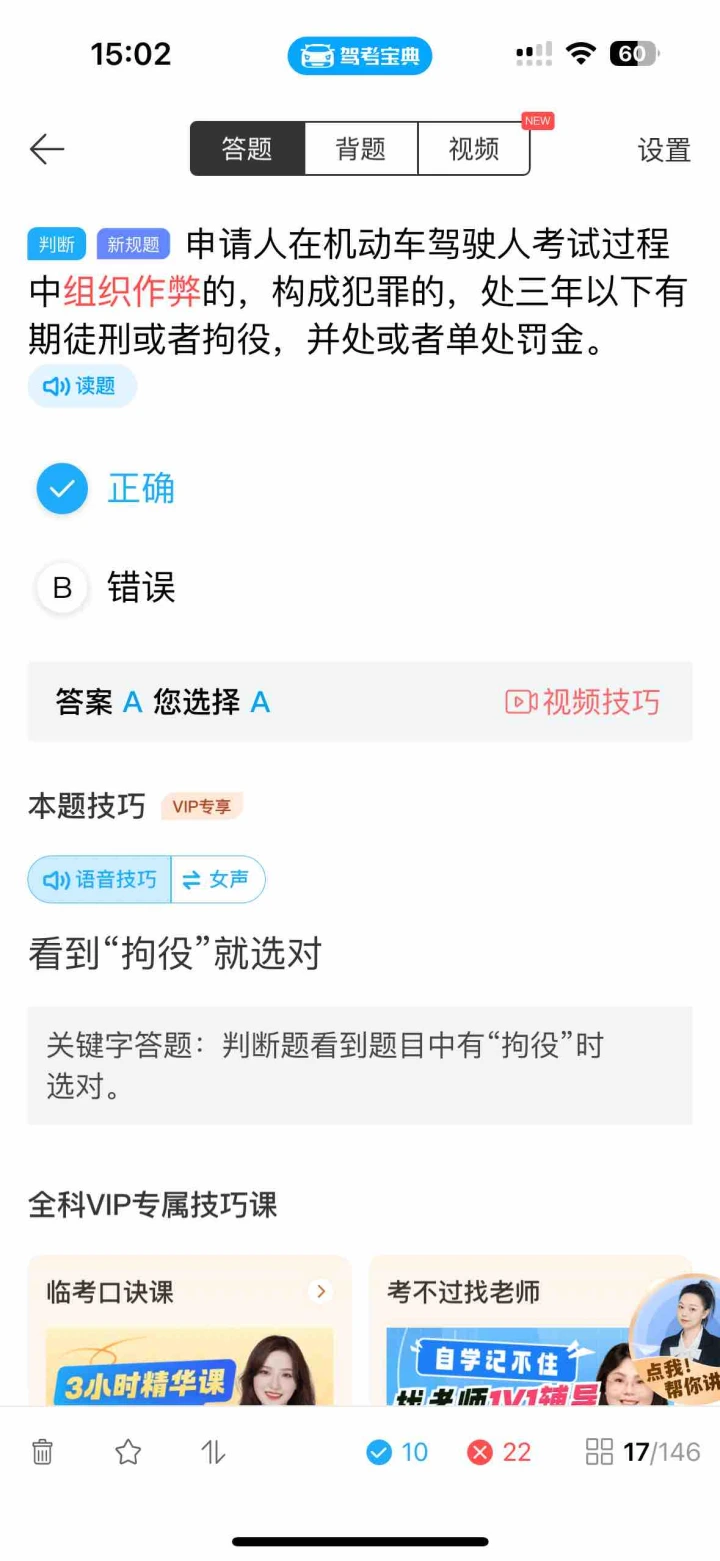Open 设置
This screenshot has height=1561, width=720.
point(665,150)
